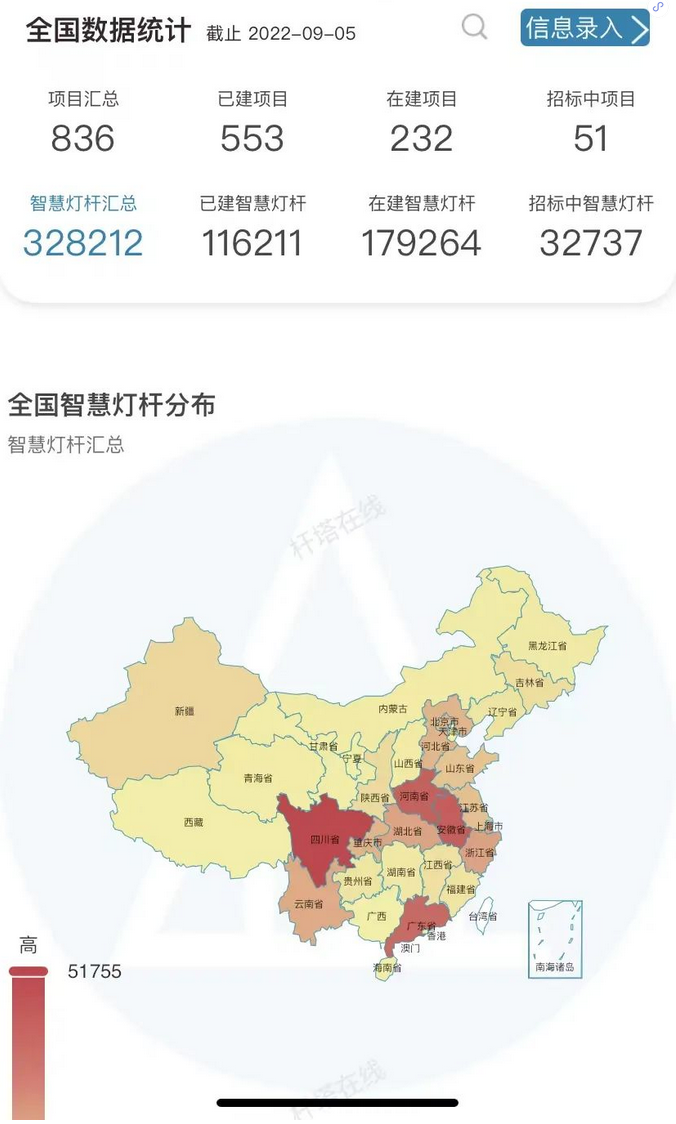Open the search magnifier icon
This screenshot has height=1124, width=676.
(474, 27)
